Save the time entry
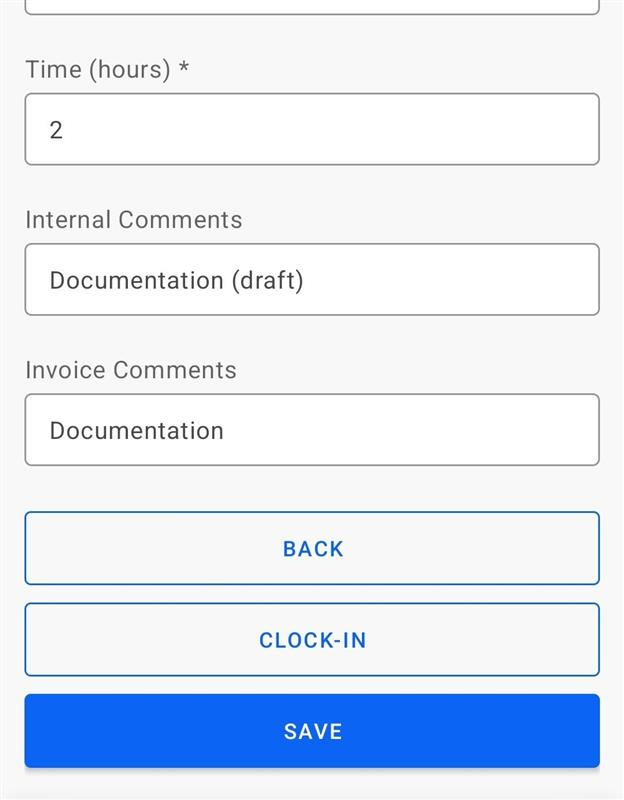 (312, 731)
